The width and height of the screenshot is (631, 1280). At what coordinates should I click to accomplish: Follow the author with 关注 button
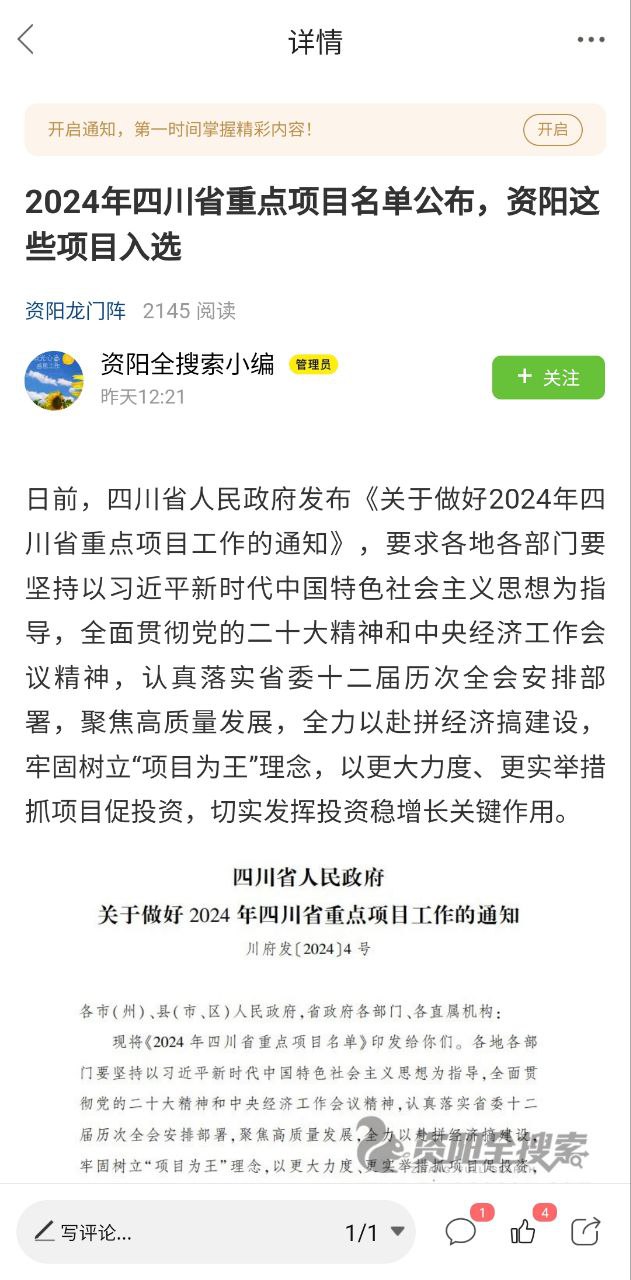[x=548, y=378]
